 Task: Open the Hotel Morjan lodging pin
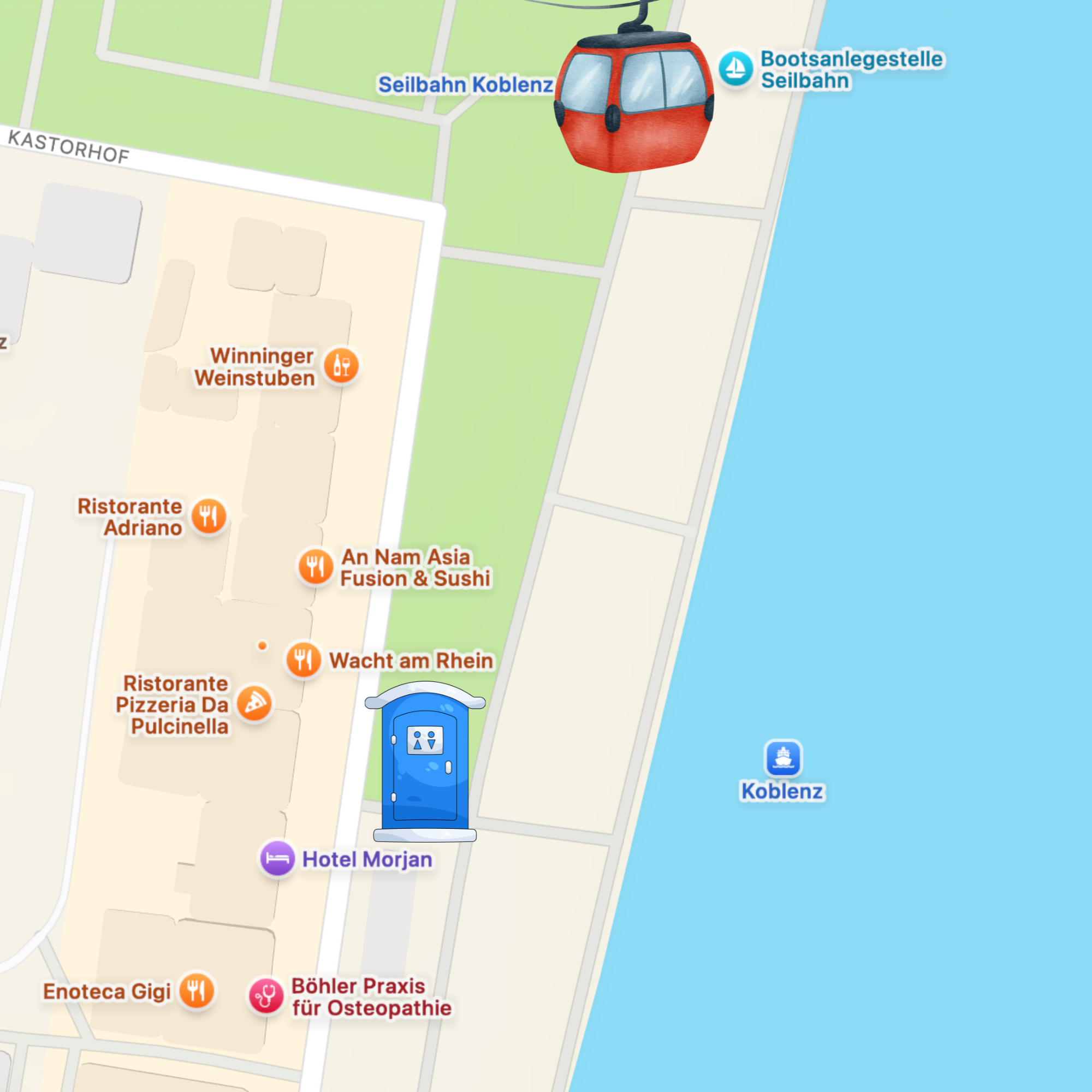(277, 858)
